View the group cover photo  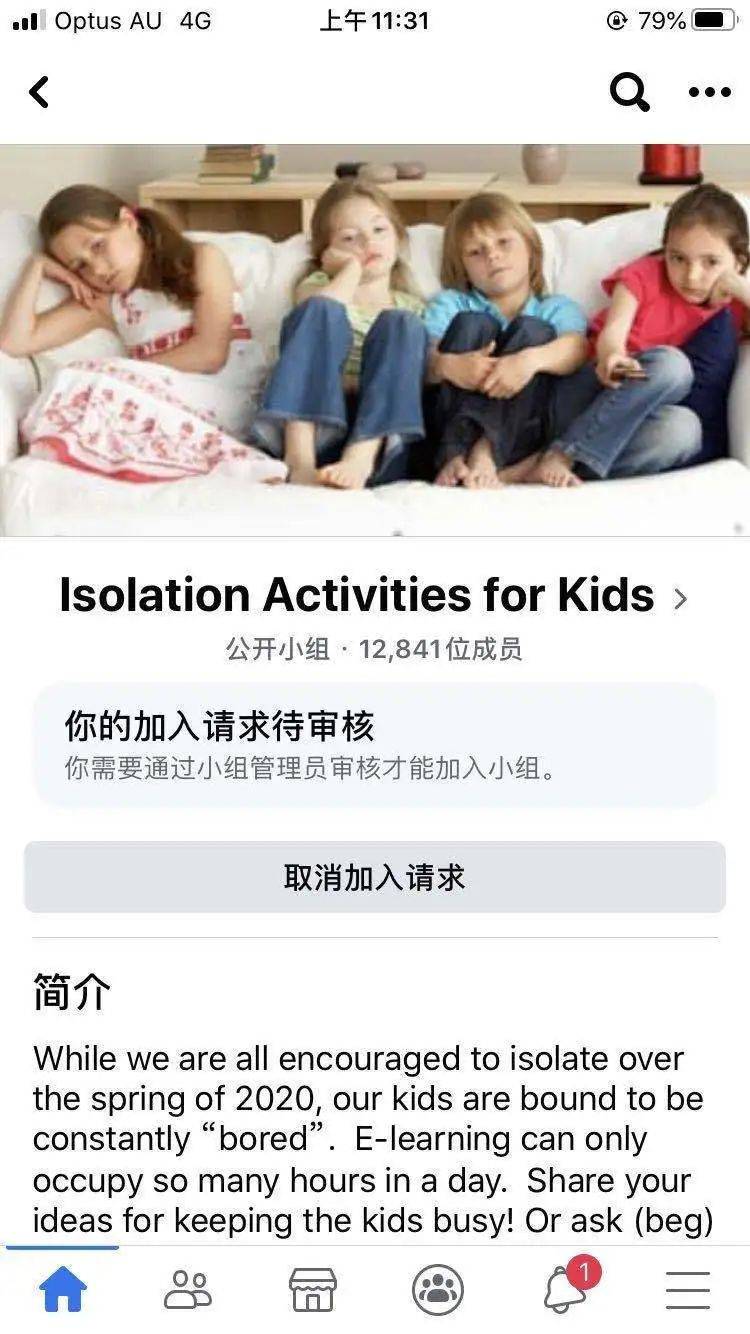tap(375, 340)
